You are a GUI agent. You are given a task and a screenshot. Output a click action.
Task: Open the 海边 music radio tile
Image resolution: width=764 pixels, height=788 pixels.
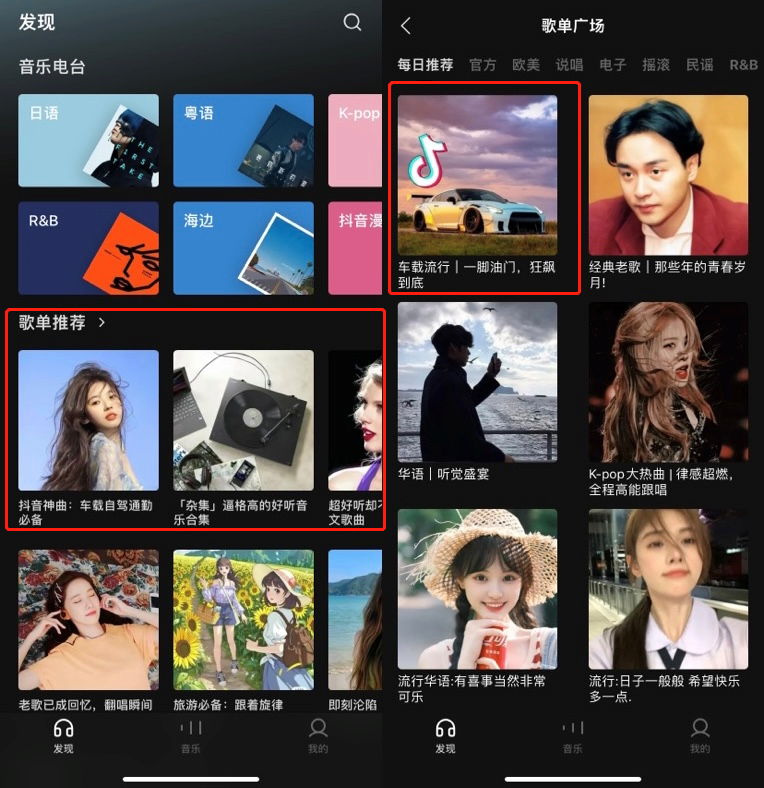point(243,248)
